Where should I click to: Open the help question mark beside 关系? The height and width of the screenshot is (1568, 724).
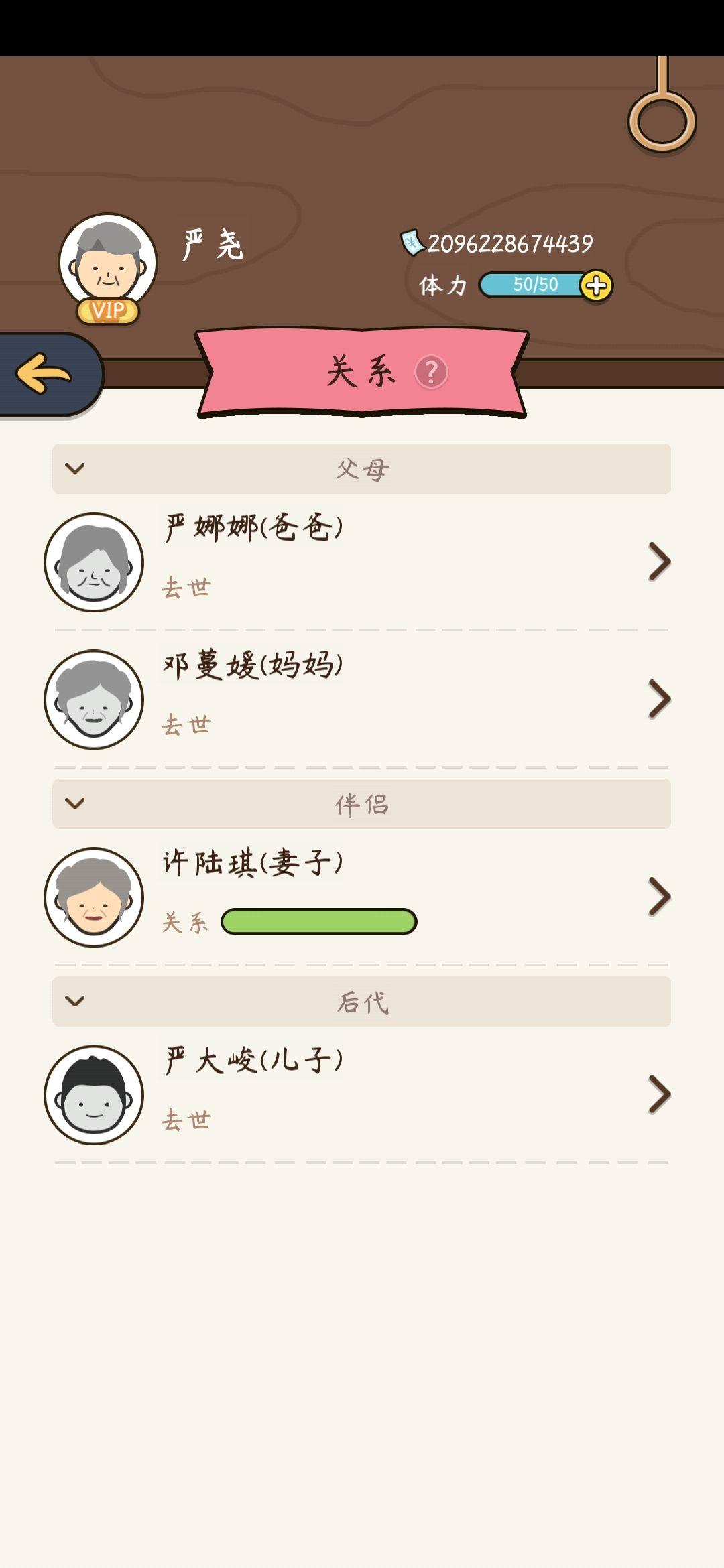[431, 372]
